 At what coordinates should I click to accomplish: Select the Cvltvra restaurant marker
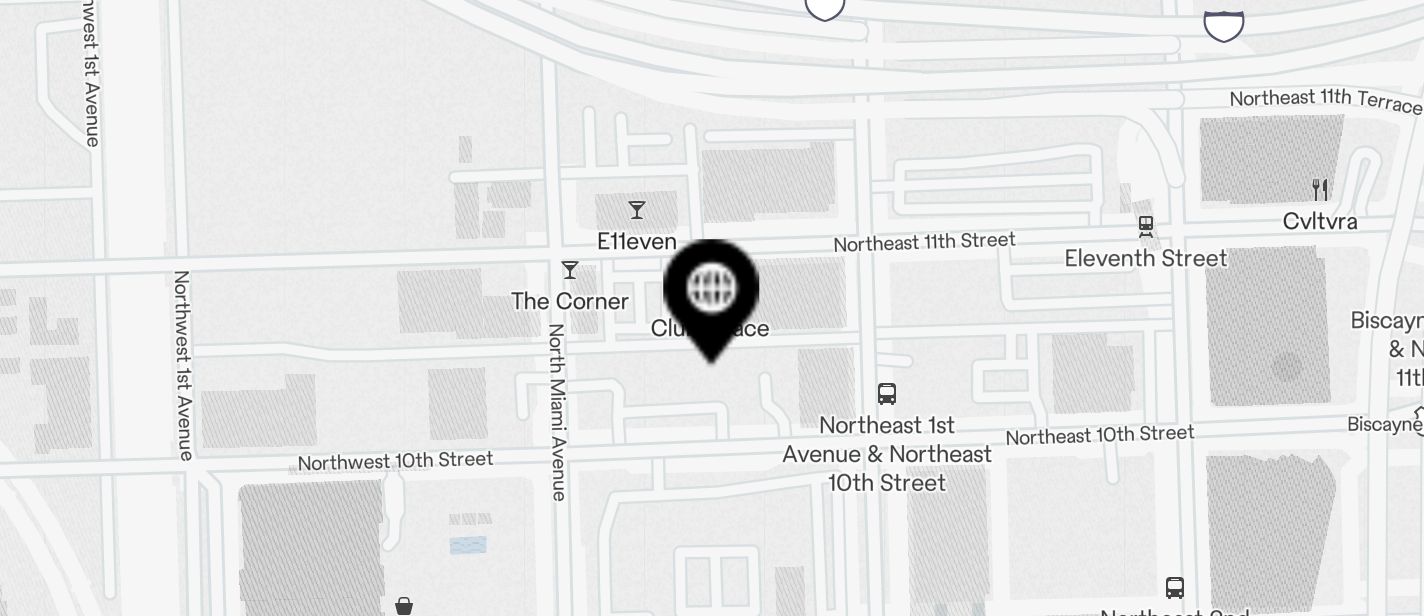point(1320,189)
